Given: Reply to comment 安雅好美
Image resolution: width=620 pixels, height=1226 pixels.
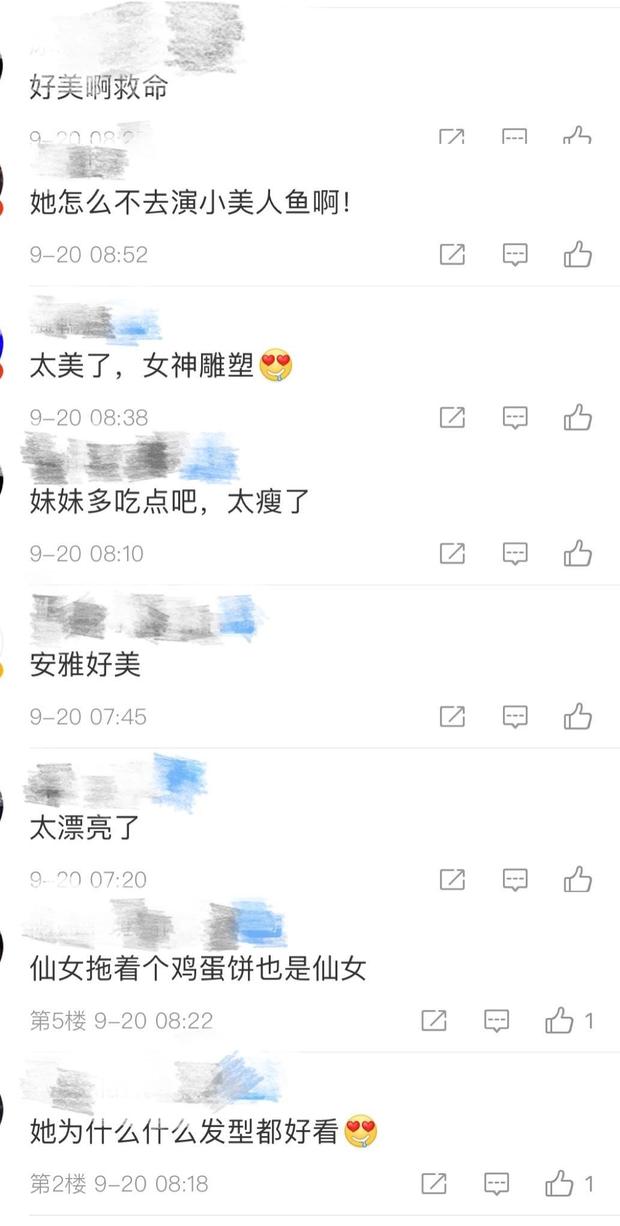Looking at the screenshot, I should tap(515, 716).
